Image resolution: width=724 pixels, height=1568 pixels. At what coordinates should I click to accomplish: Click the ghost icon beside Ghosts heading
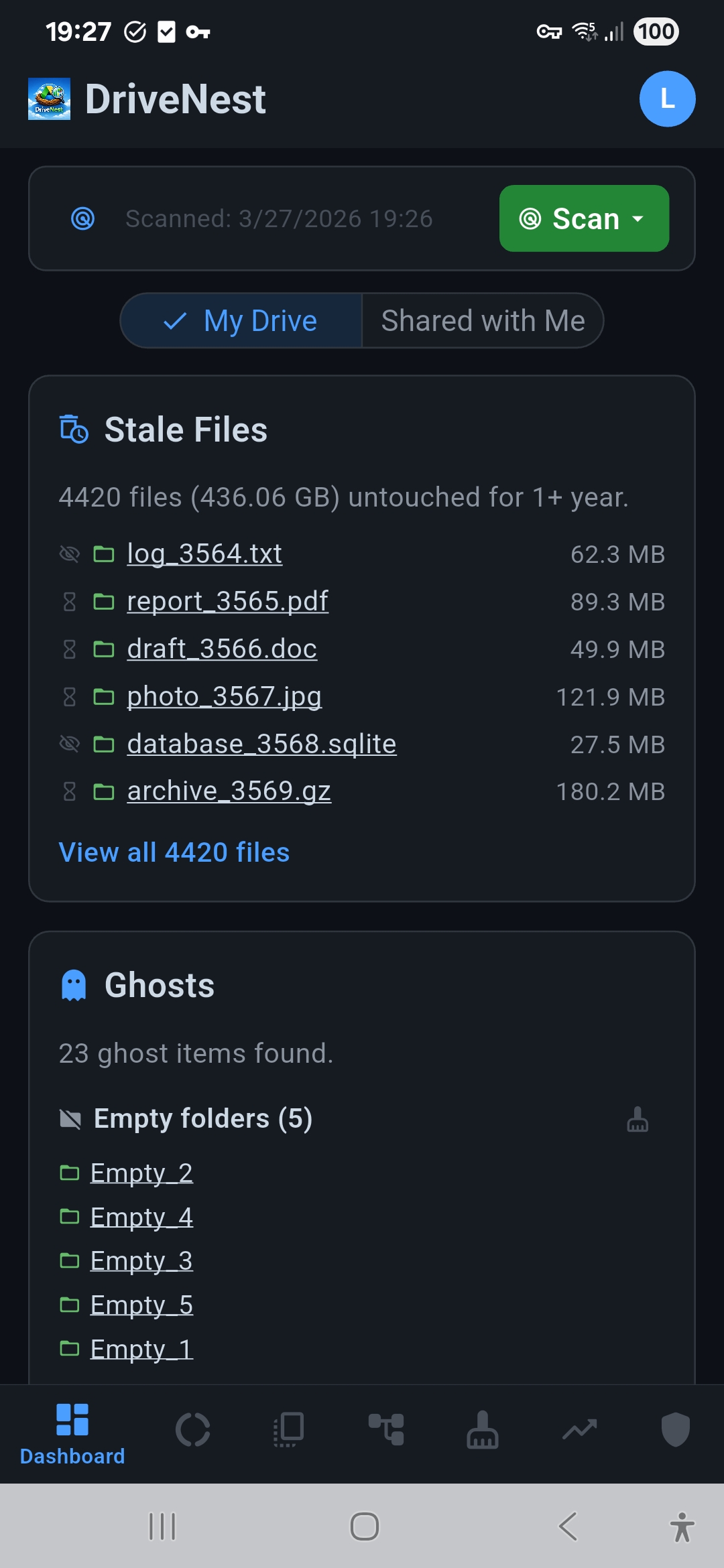click(x=72, y=984)
